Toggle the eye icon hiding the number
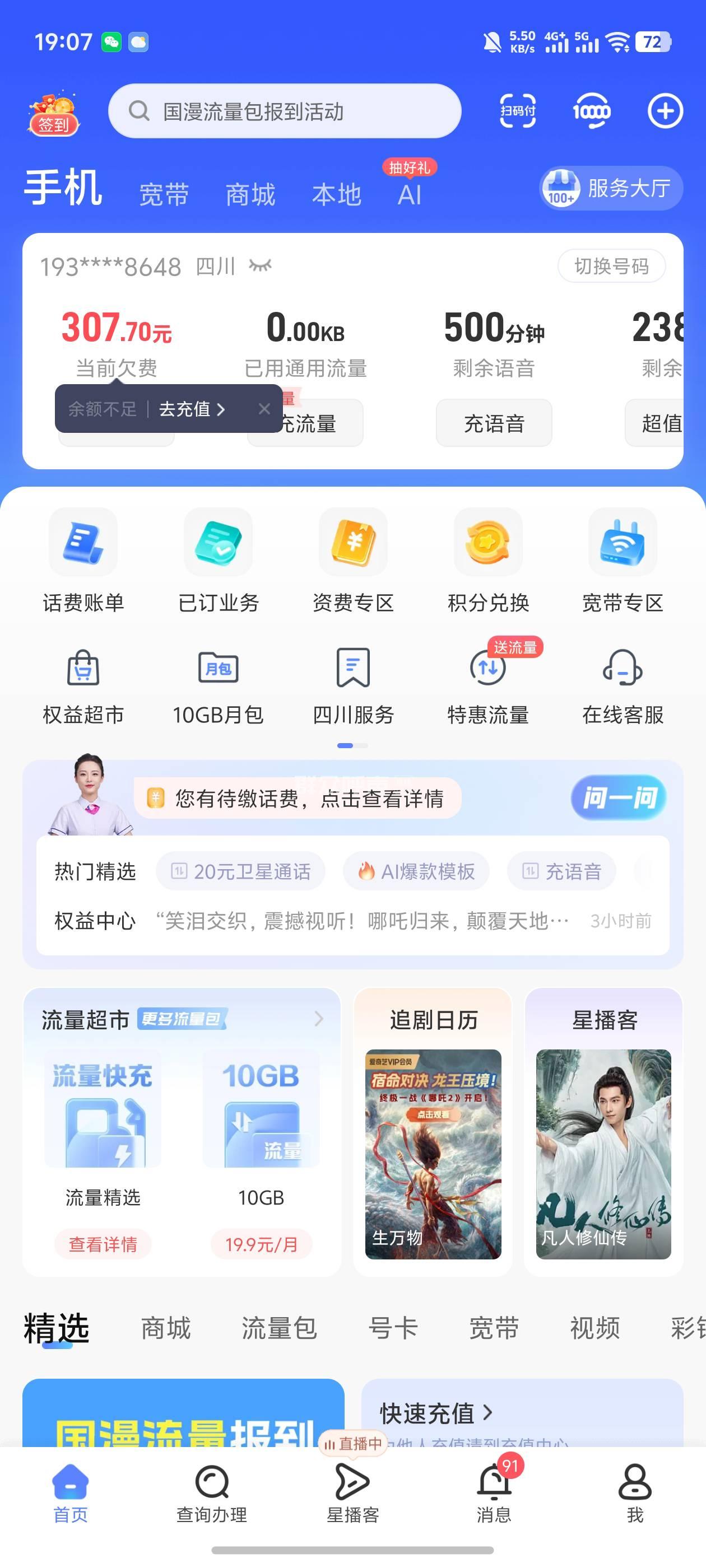The height and width of the screenshot is (1568, 706). pos(260,266)
